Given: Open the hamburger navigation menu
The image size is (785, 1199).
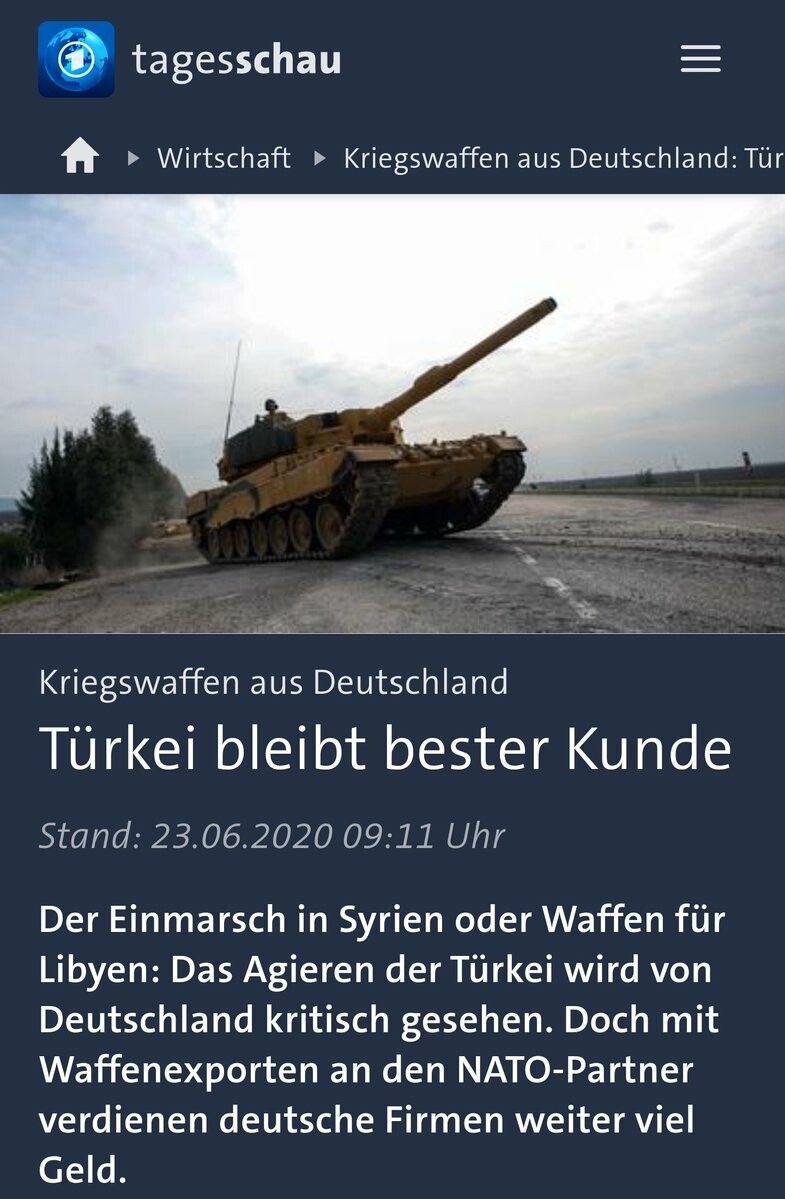Looking at the screenshot, I should [x=700, y=59].
